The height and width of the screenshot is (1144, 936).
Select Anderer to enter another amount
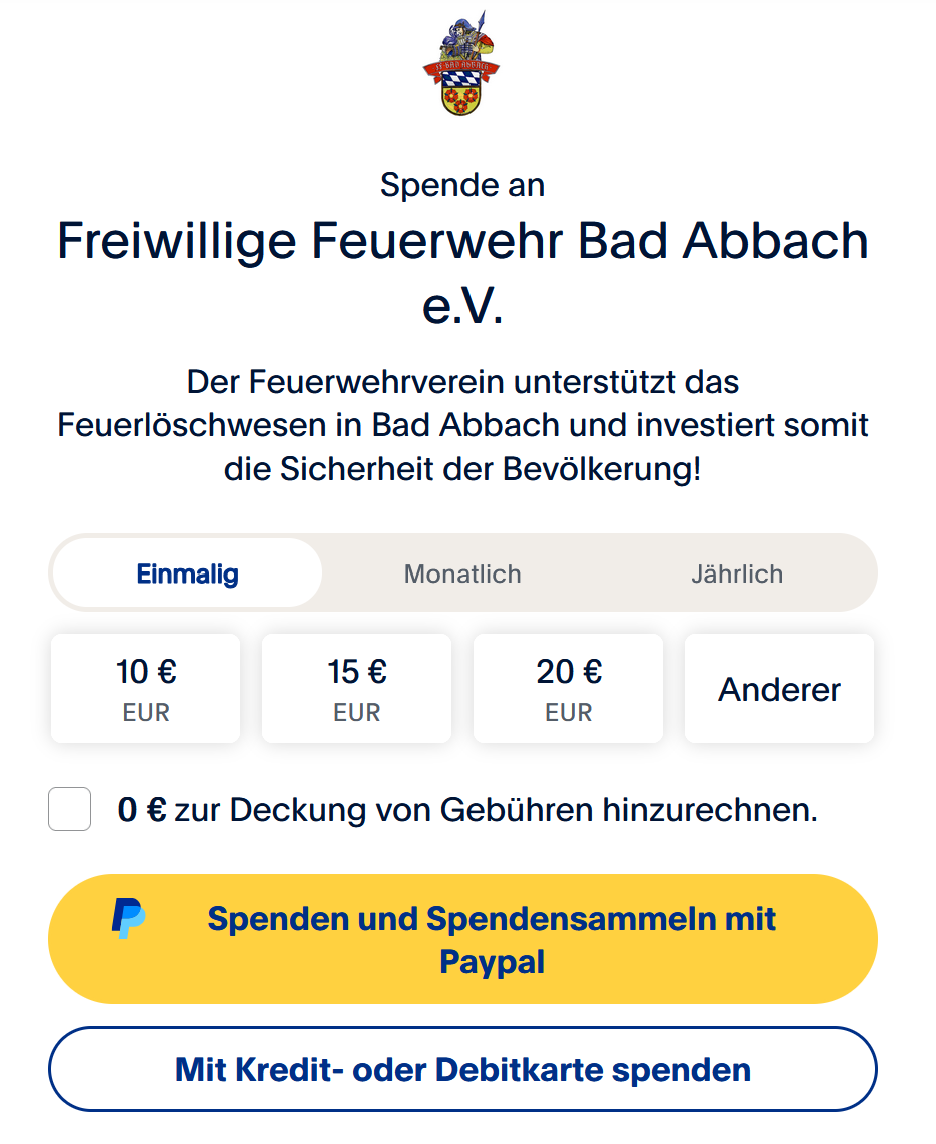point(779,689)
